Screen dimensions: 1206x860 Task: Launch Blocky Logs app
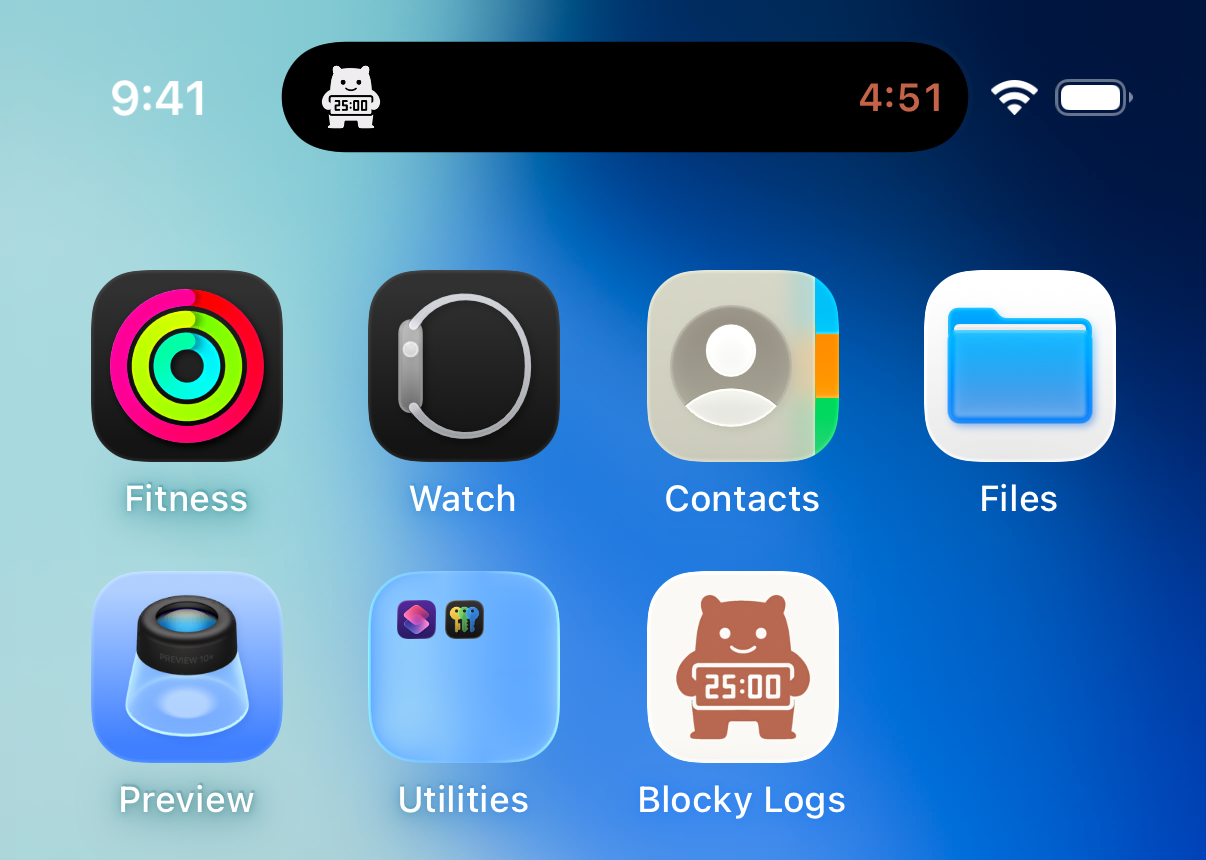point(742,667)
